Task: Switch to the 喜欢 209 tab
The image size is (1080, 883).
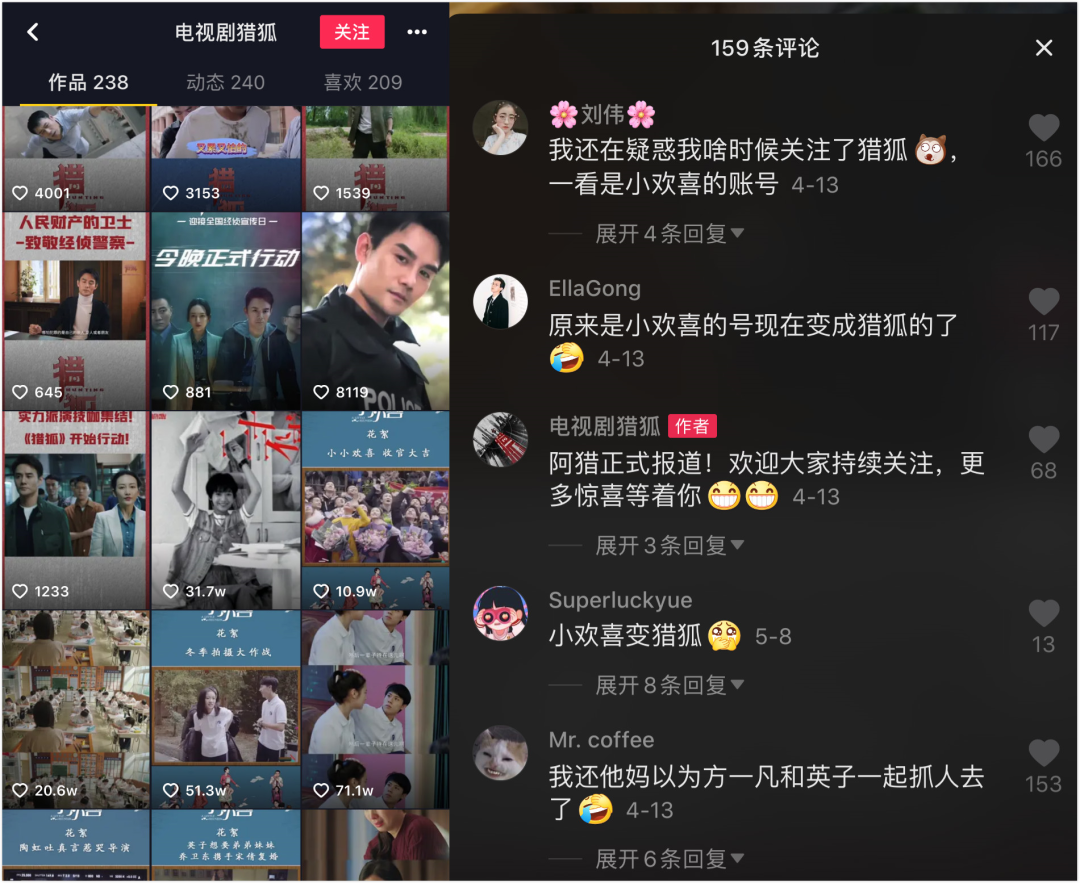Action: point(362,82)
